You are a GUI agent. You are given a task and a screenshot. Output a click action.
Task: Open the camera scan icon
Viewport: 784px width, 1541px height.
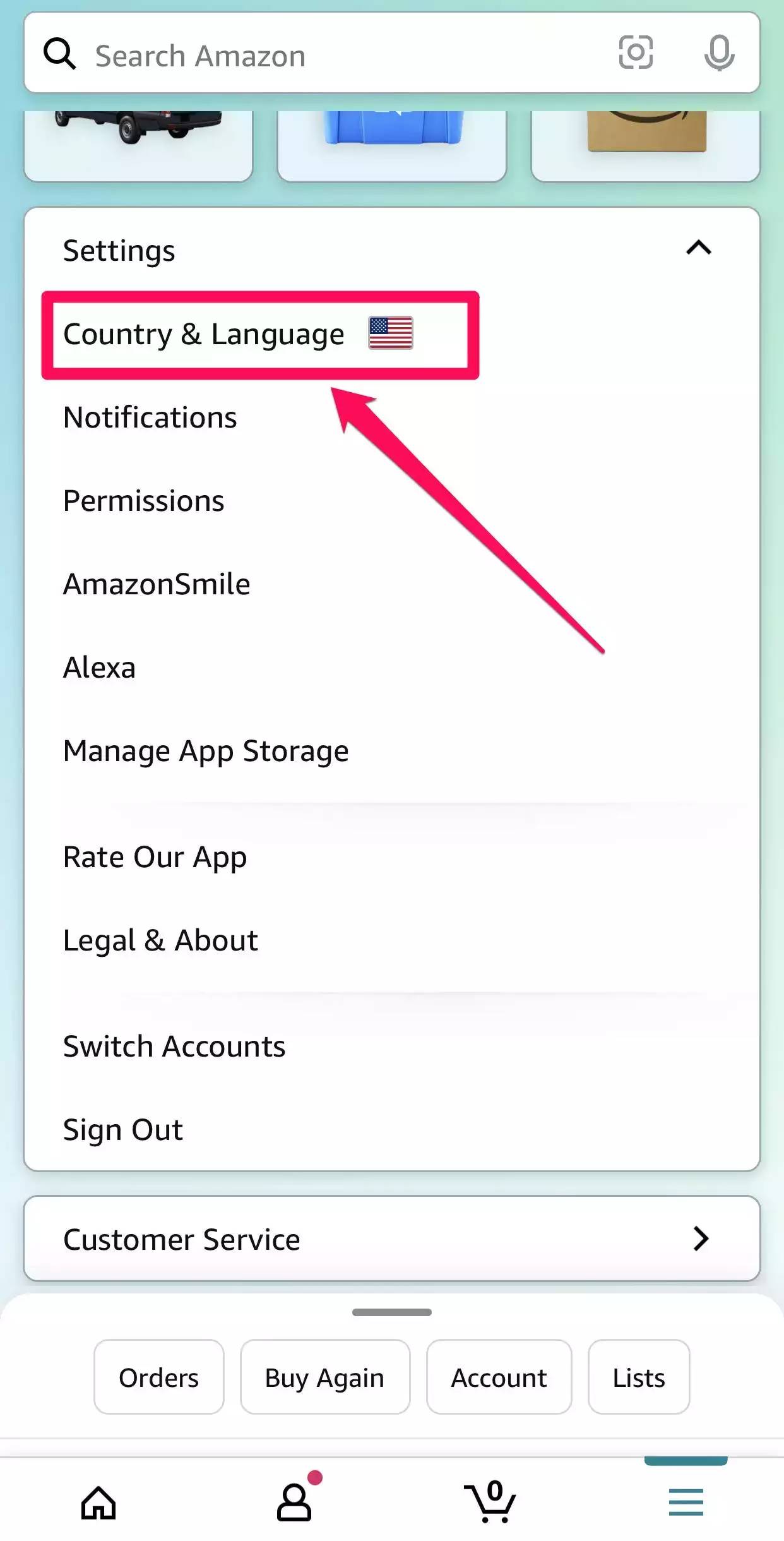tap(635, 52)
